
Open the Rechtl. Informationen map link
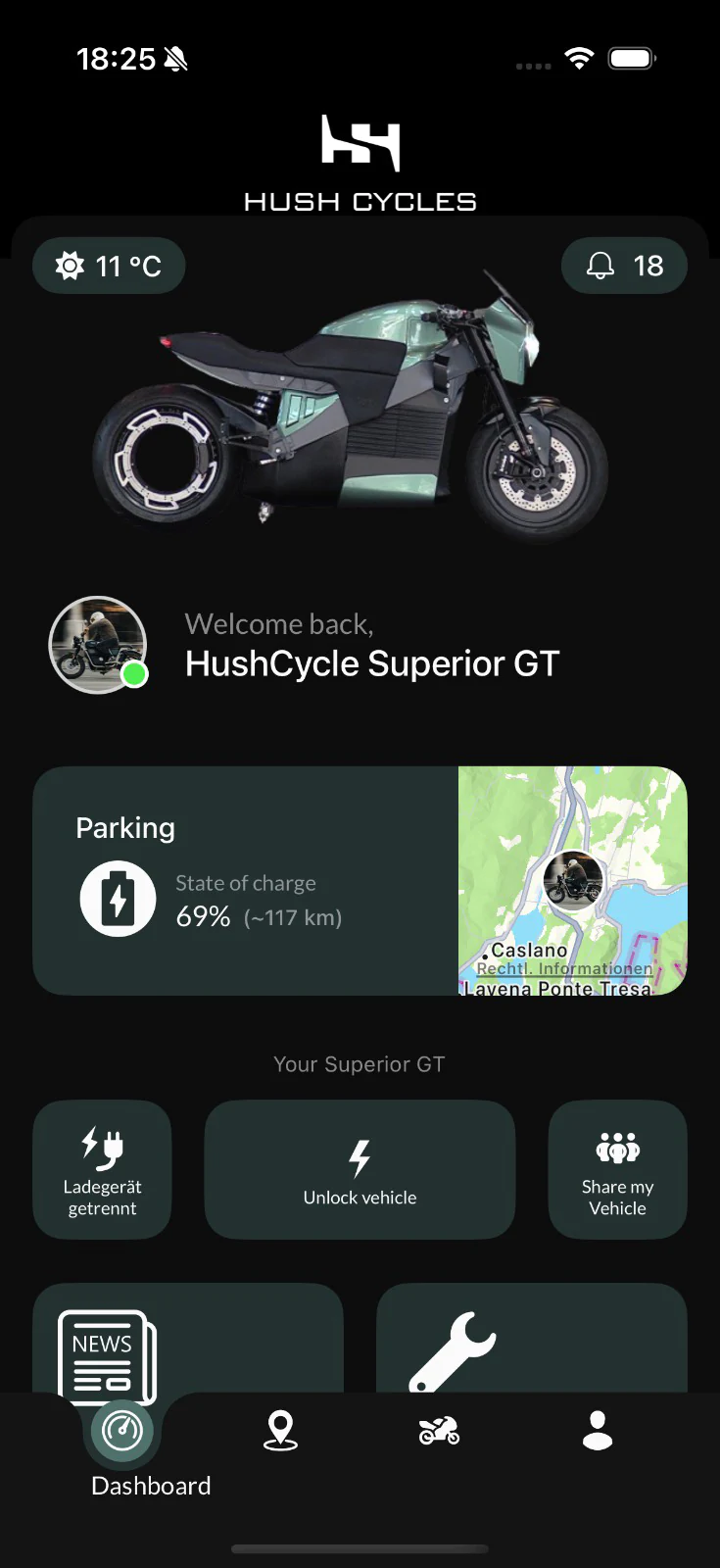pyautogui.click(x=564, y=968)
